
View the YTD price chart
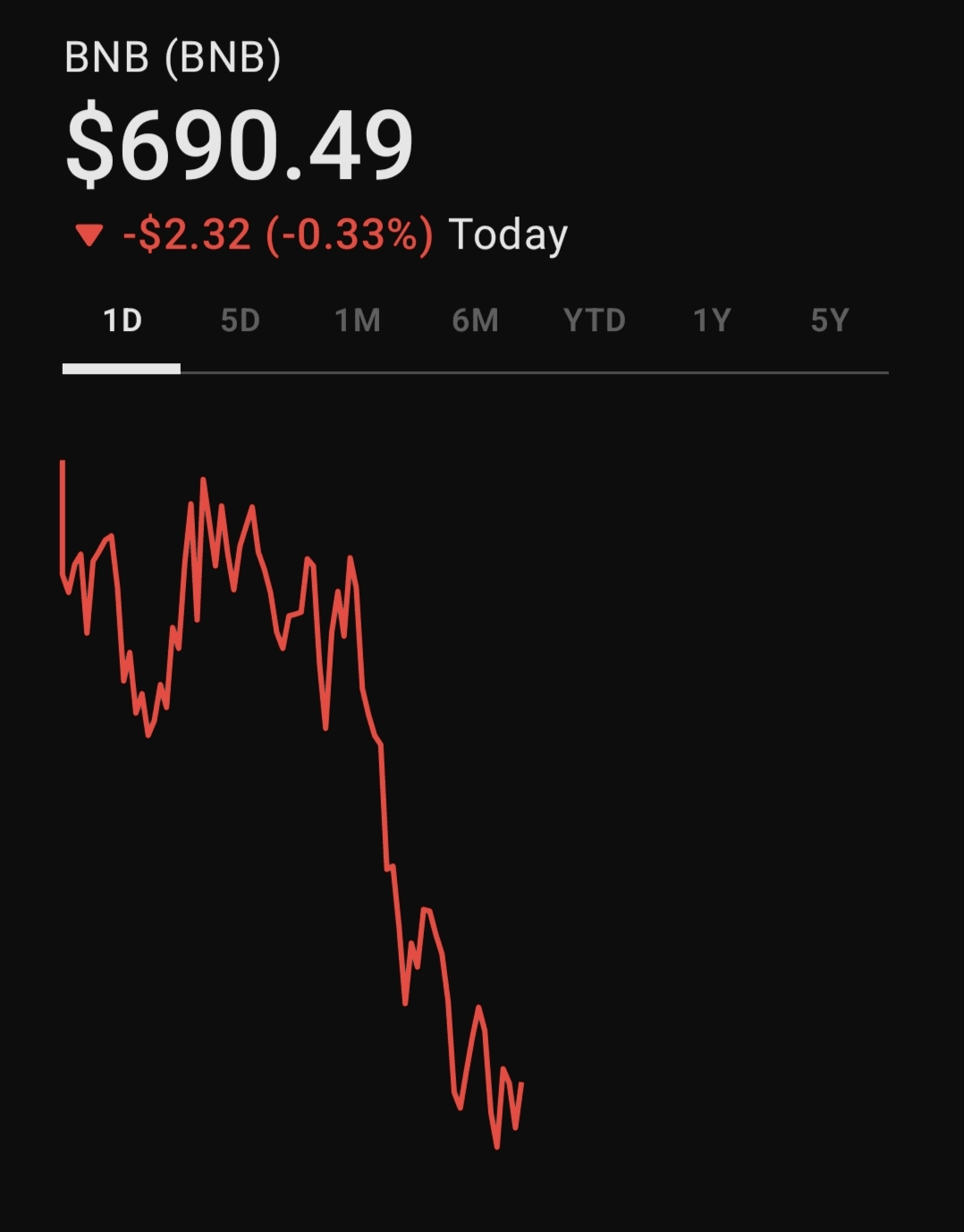594,320
